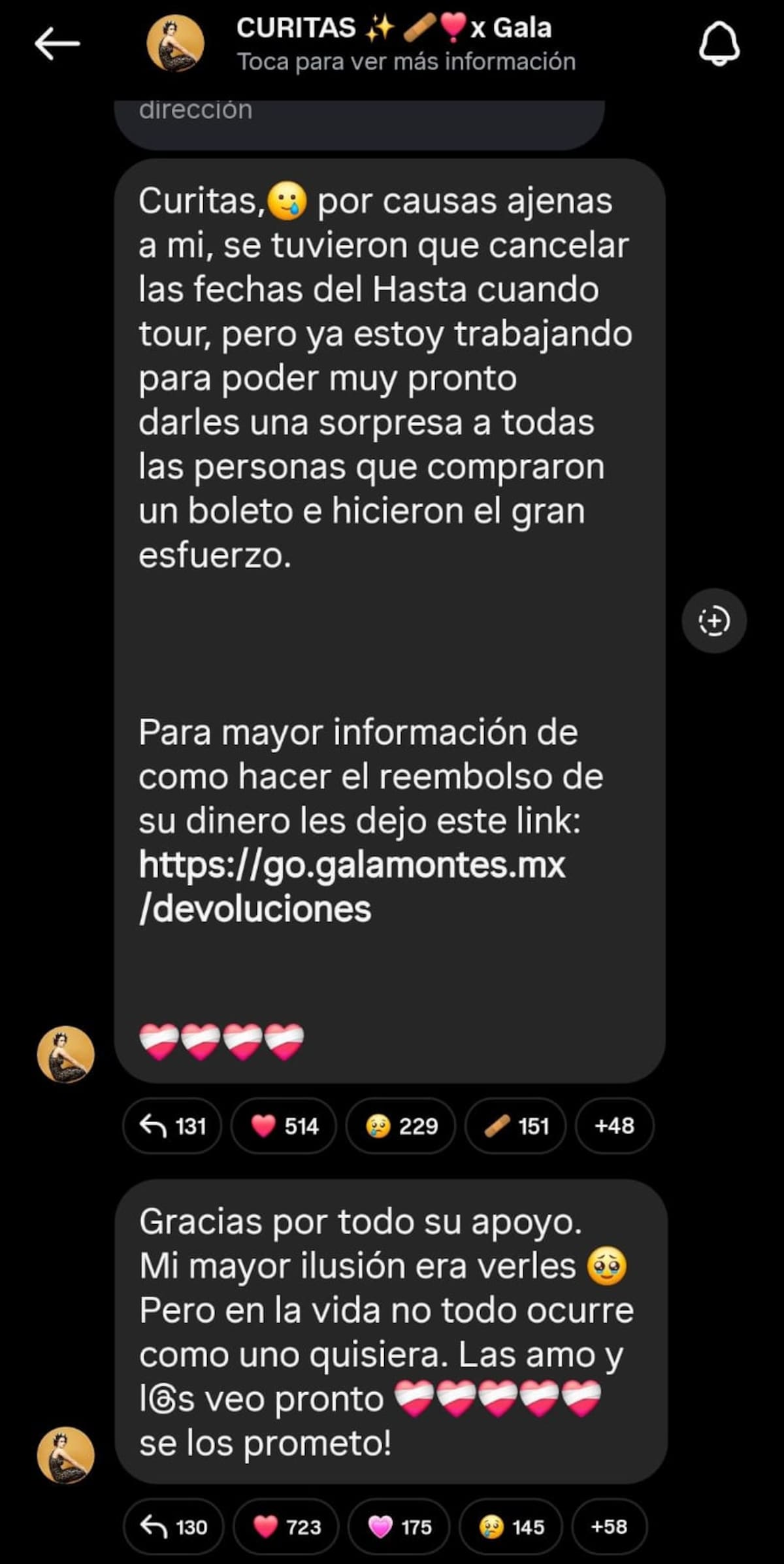Viewport: 784px width, 1564px height.
Task: React with red heart showing 723
Action: [286, 1527]
